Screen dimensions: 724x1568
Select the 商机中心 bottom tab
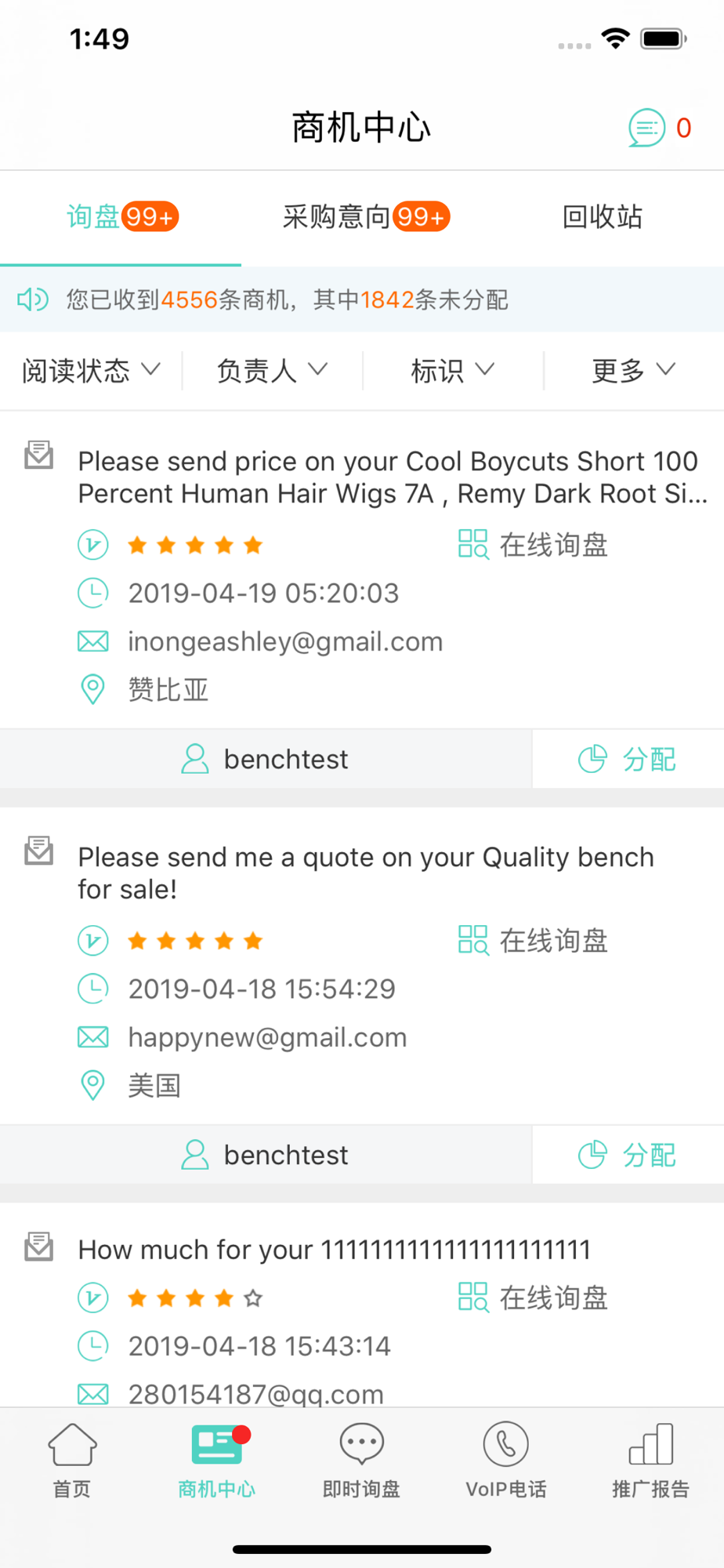pyautogui.click(x=217, y=1460)
